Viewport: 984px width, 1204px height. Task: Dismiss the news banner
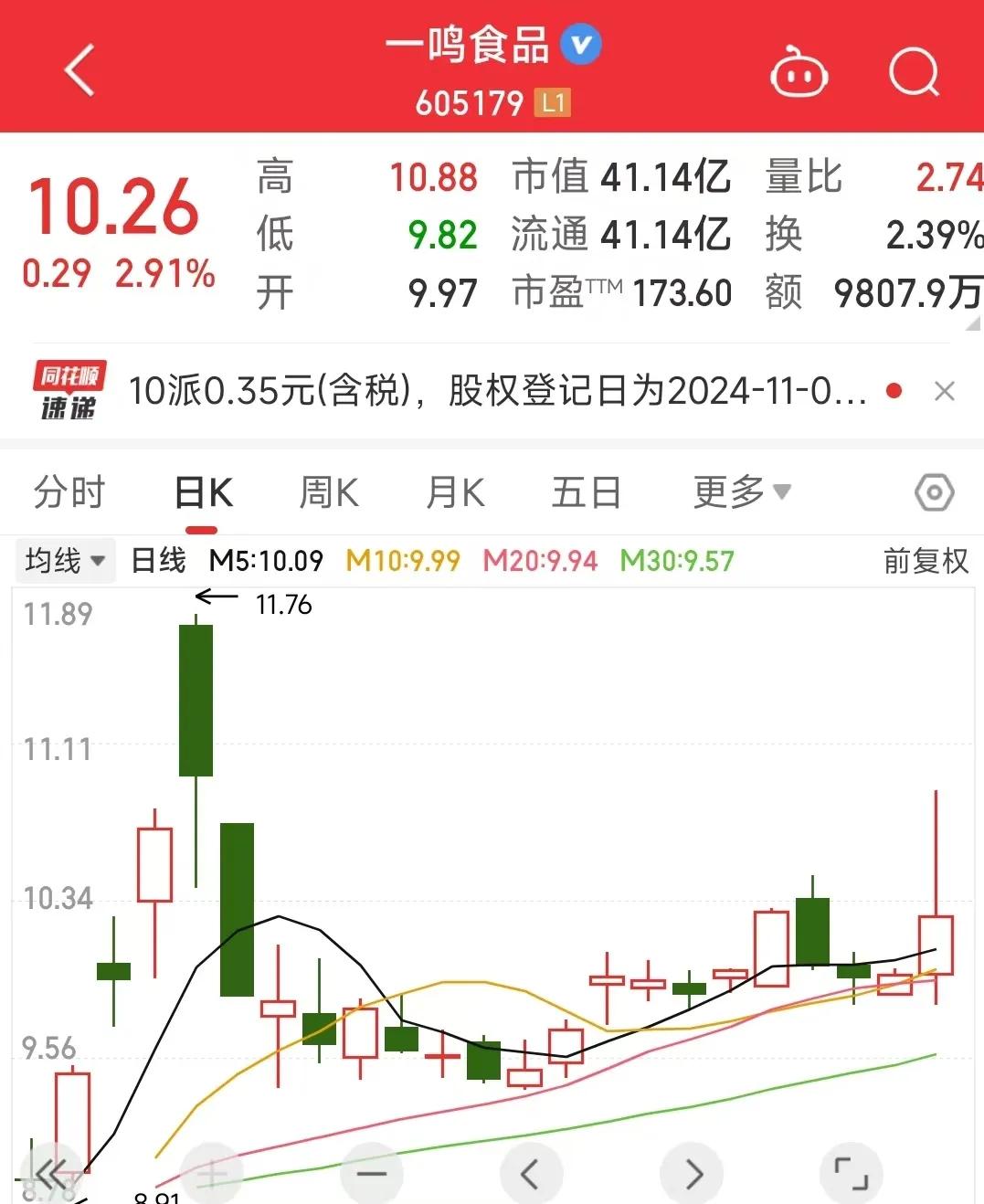click(945, 392)
